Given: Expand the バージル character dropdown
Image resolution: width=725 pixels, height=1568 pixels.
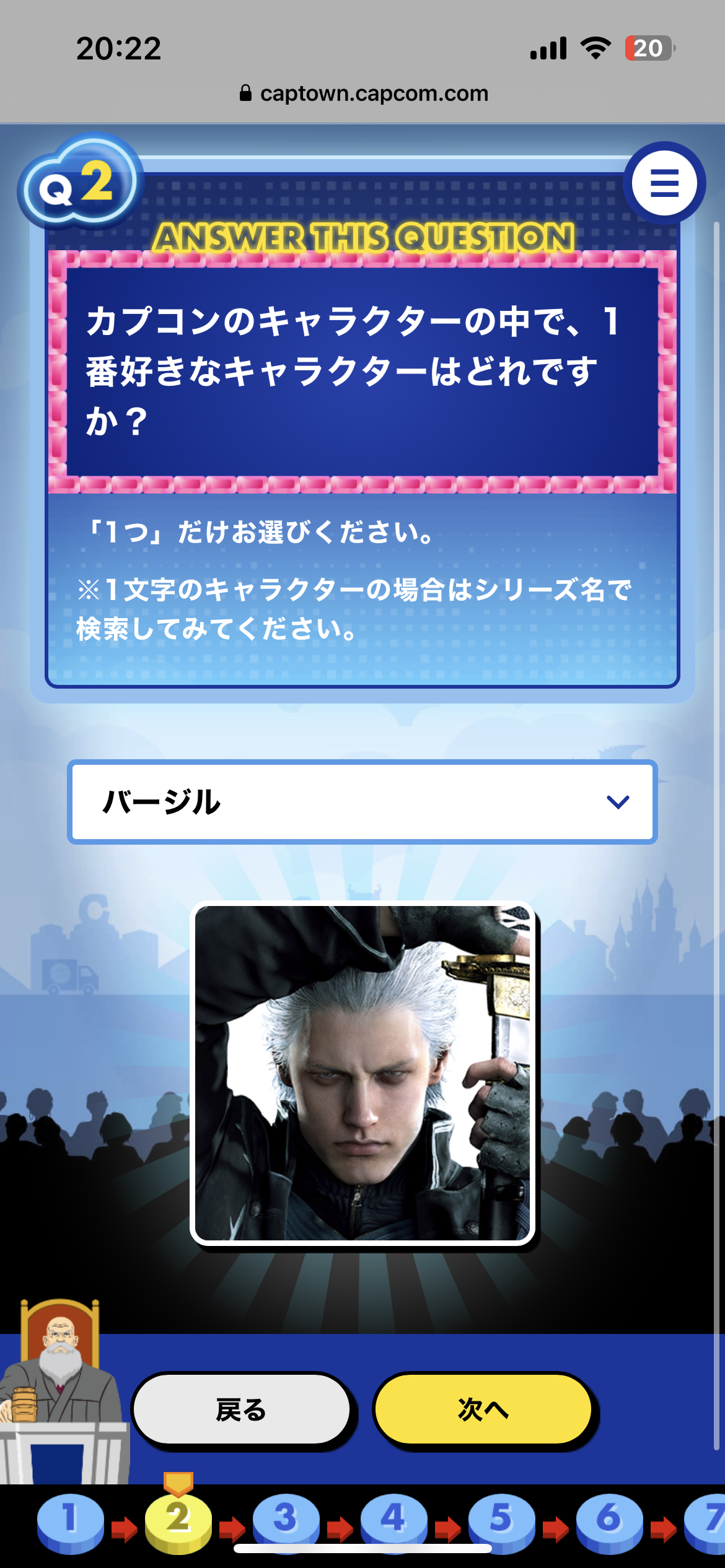Looking at the screenshot, I should [362, 802].
